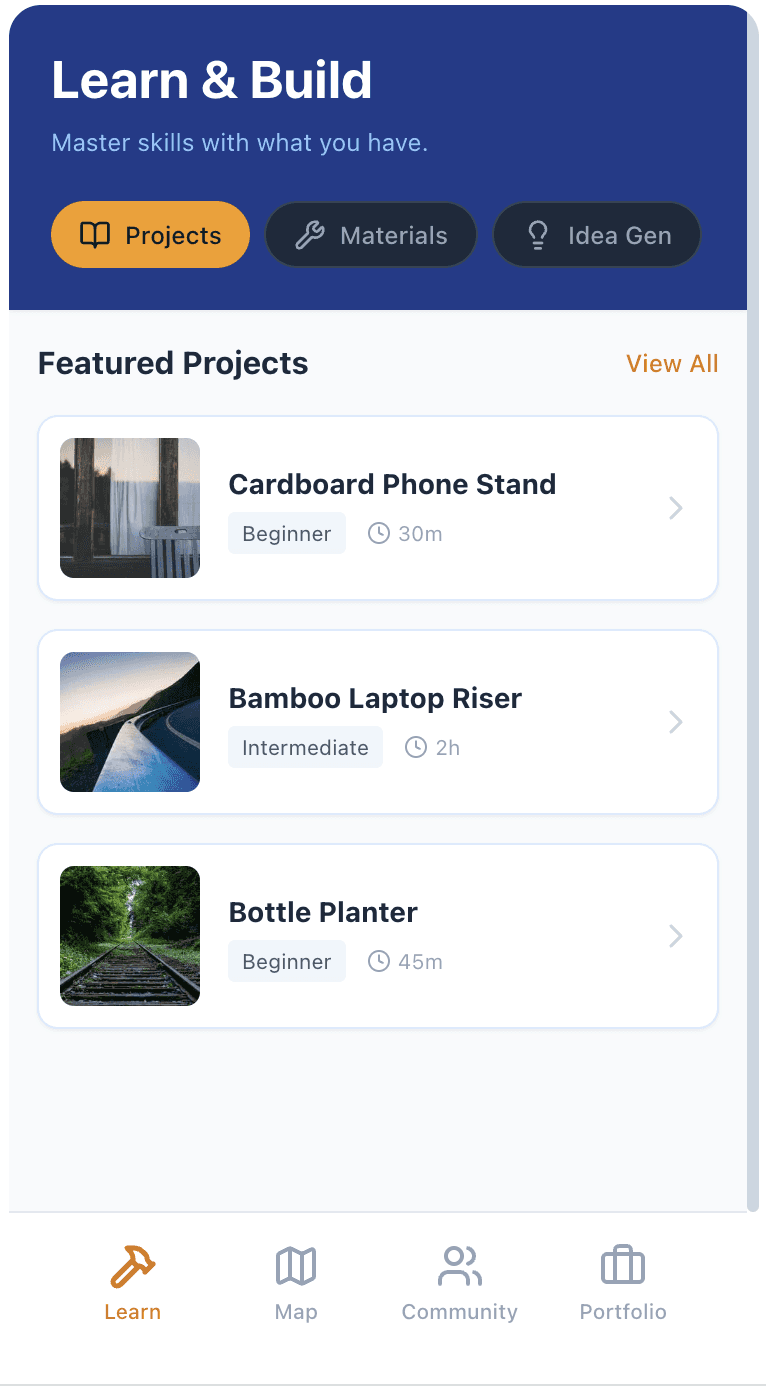Open the Bottle Planter project card
This screenshot has height=1386, width=766.
click(x=378, y=936)
